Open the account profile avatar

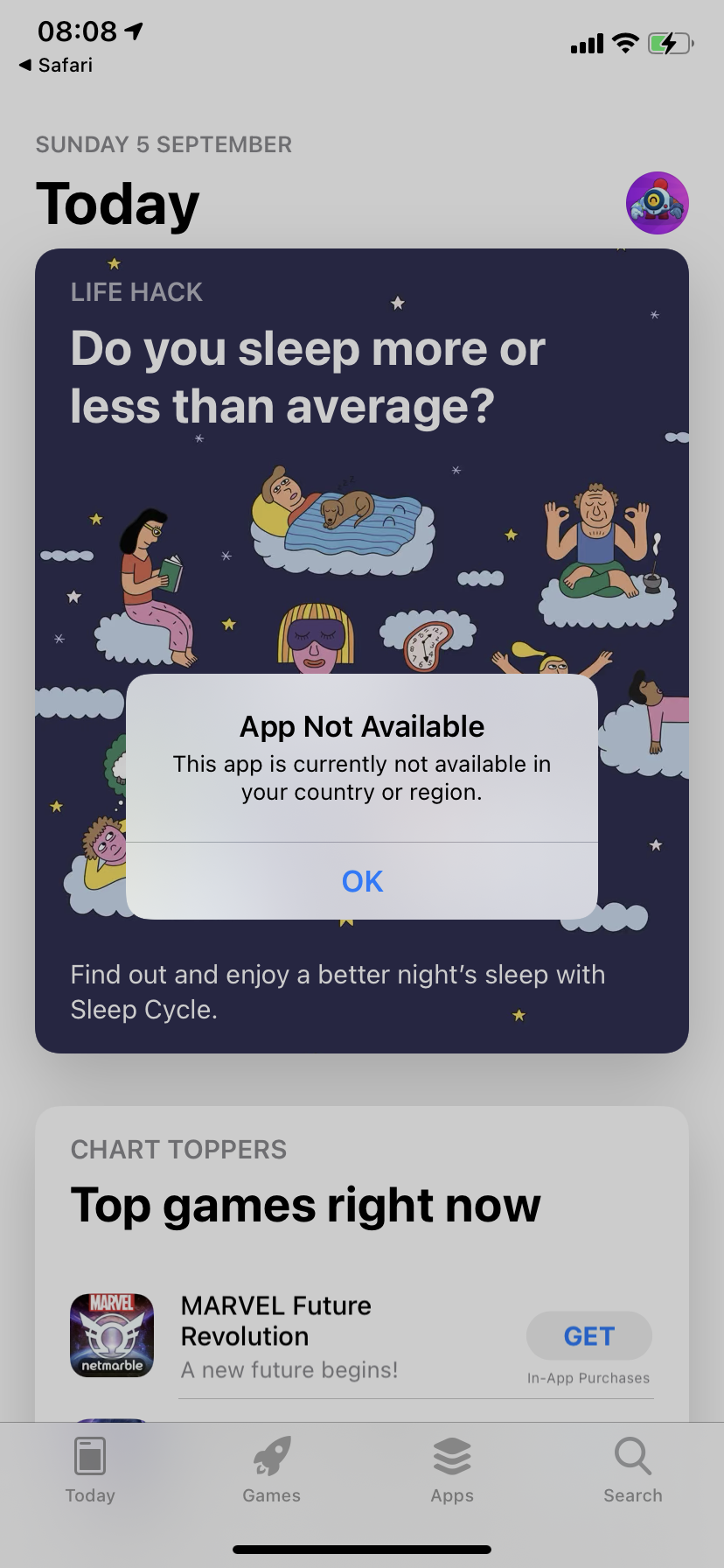point(658,203)
